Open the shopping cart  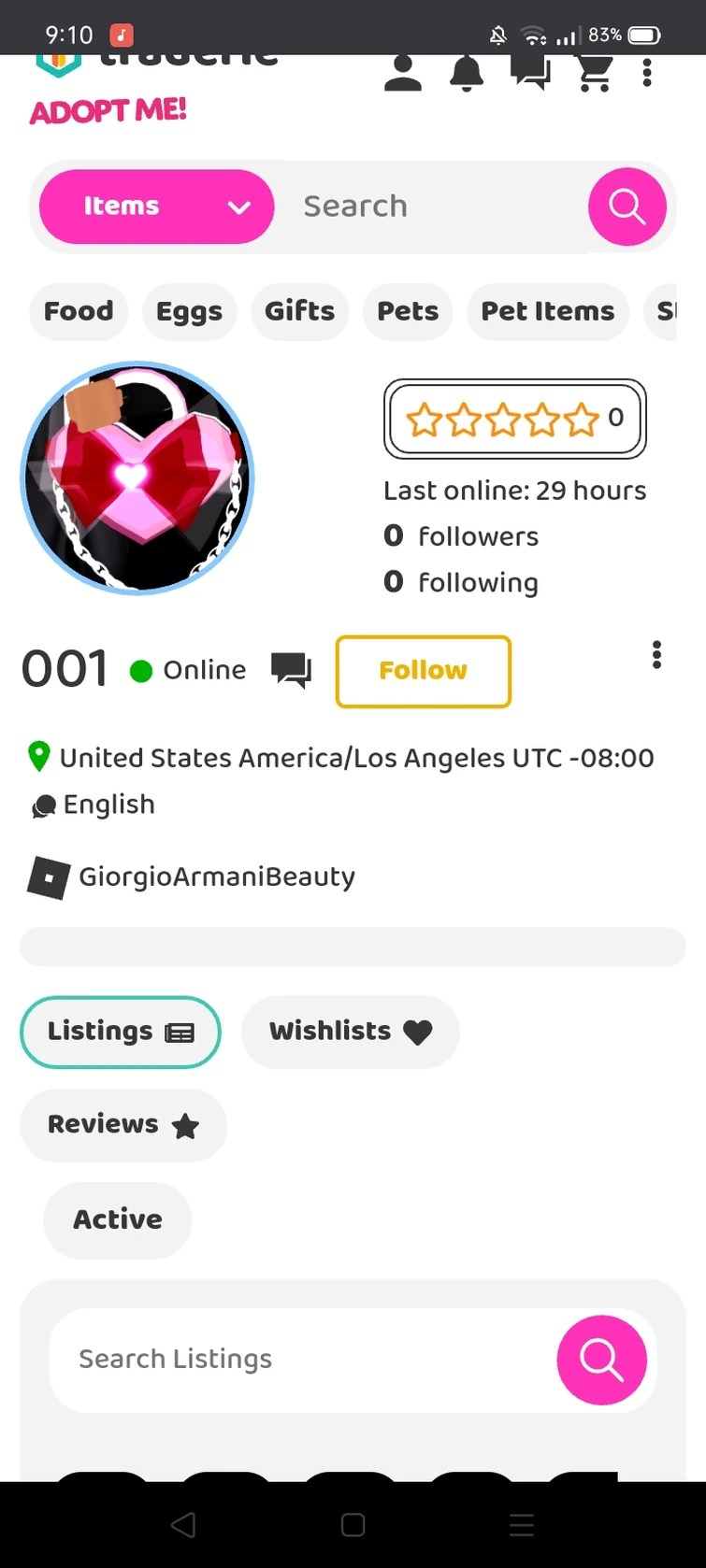[x=595, y=73]
